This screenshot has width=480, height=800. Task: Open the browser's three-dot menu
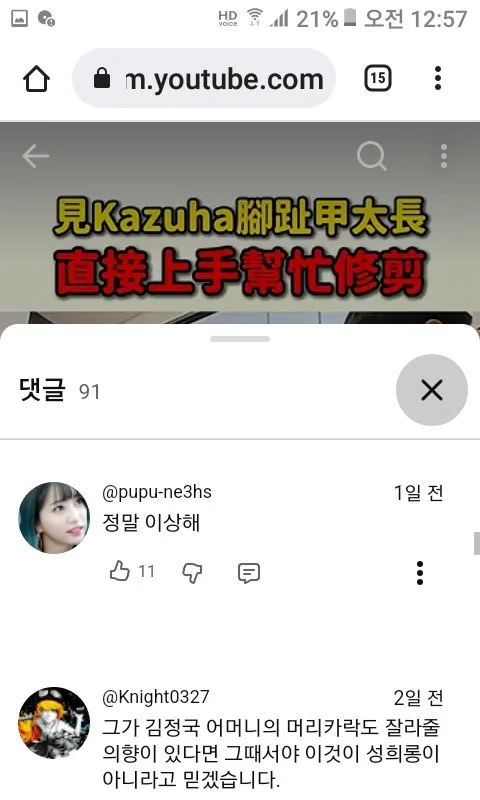coord(438,78)
